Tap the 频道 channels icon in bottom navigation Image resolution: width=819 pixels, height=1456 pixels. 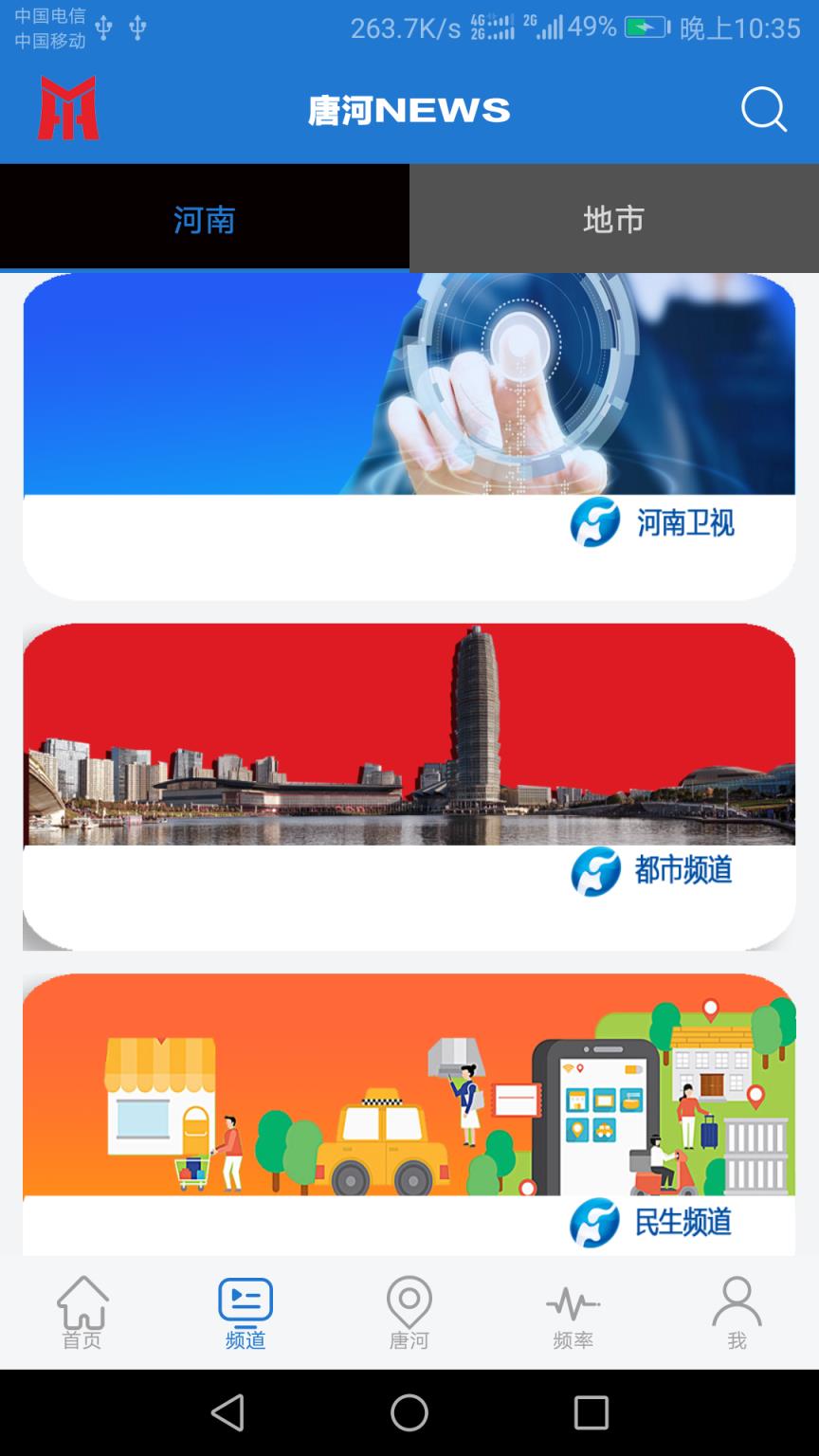coord(246,1311)
